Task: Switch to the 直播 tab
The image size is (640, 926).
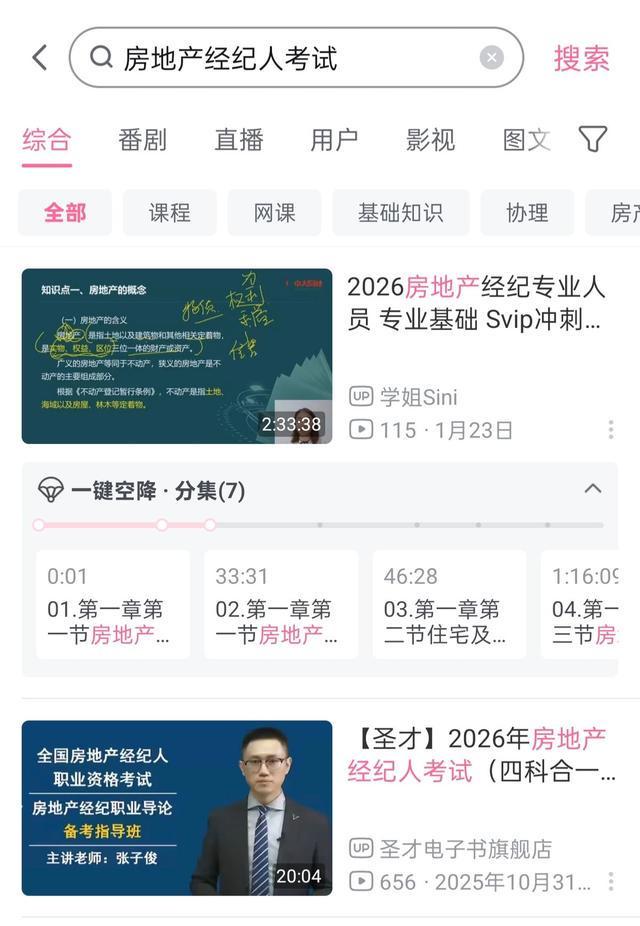Action: [x=238, y=140]
